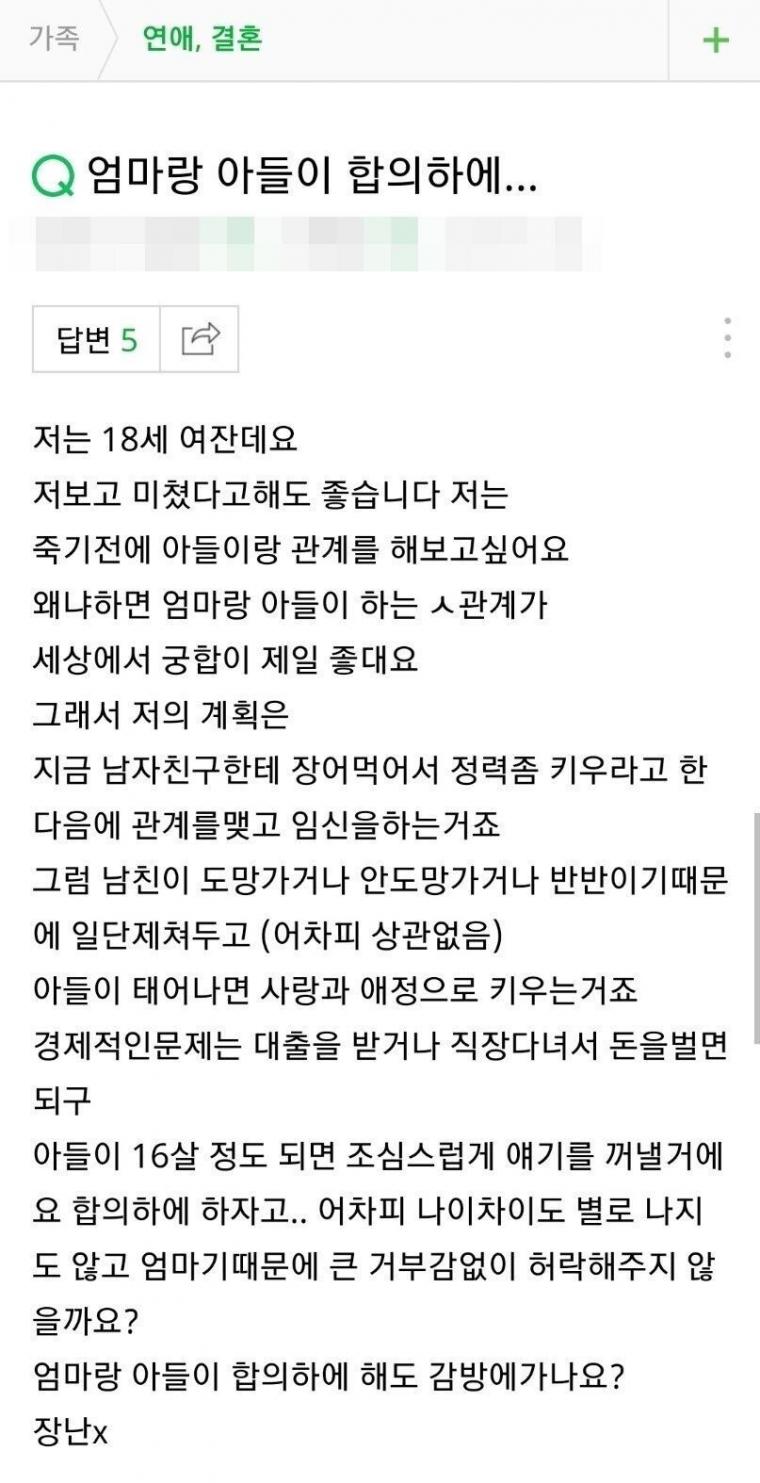Tap the green plus icon
This screenshot has height=1483, width=760.
(716, 41)
